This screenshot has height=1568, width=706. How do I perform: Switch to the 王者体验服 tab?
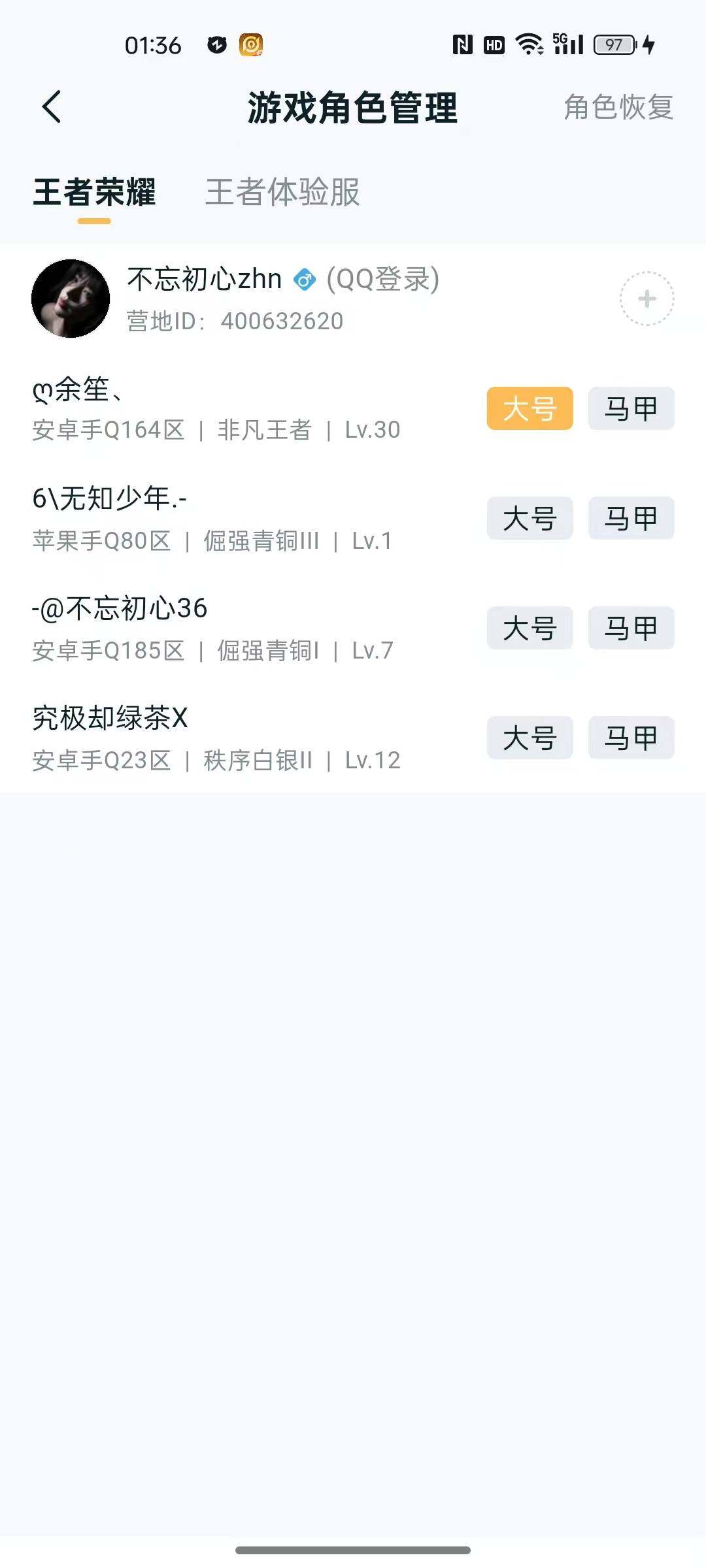pos(284,193)
